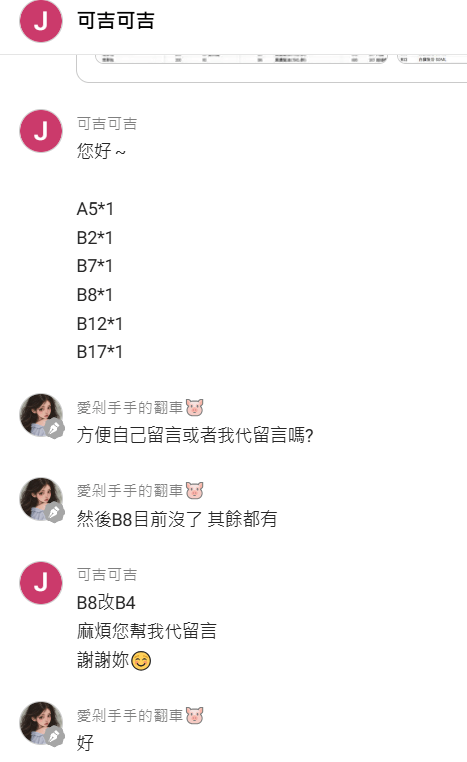Open the image attachment at top of chat
This screenshot has height=762, width=467.
[272, 69]
